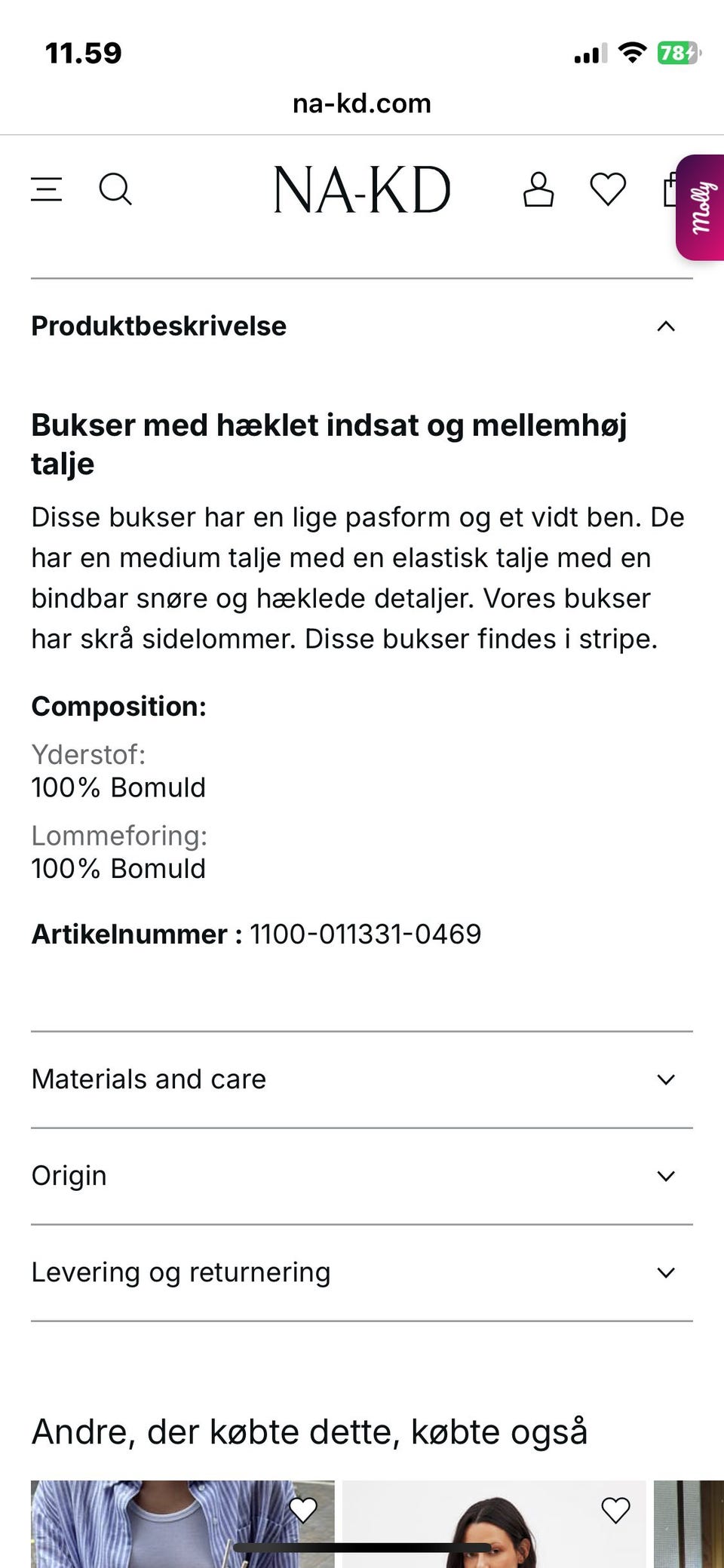This screenshot has height=1568, width=724.
Task: Open your account profile icon
Action: pos(538,189)
